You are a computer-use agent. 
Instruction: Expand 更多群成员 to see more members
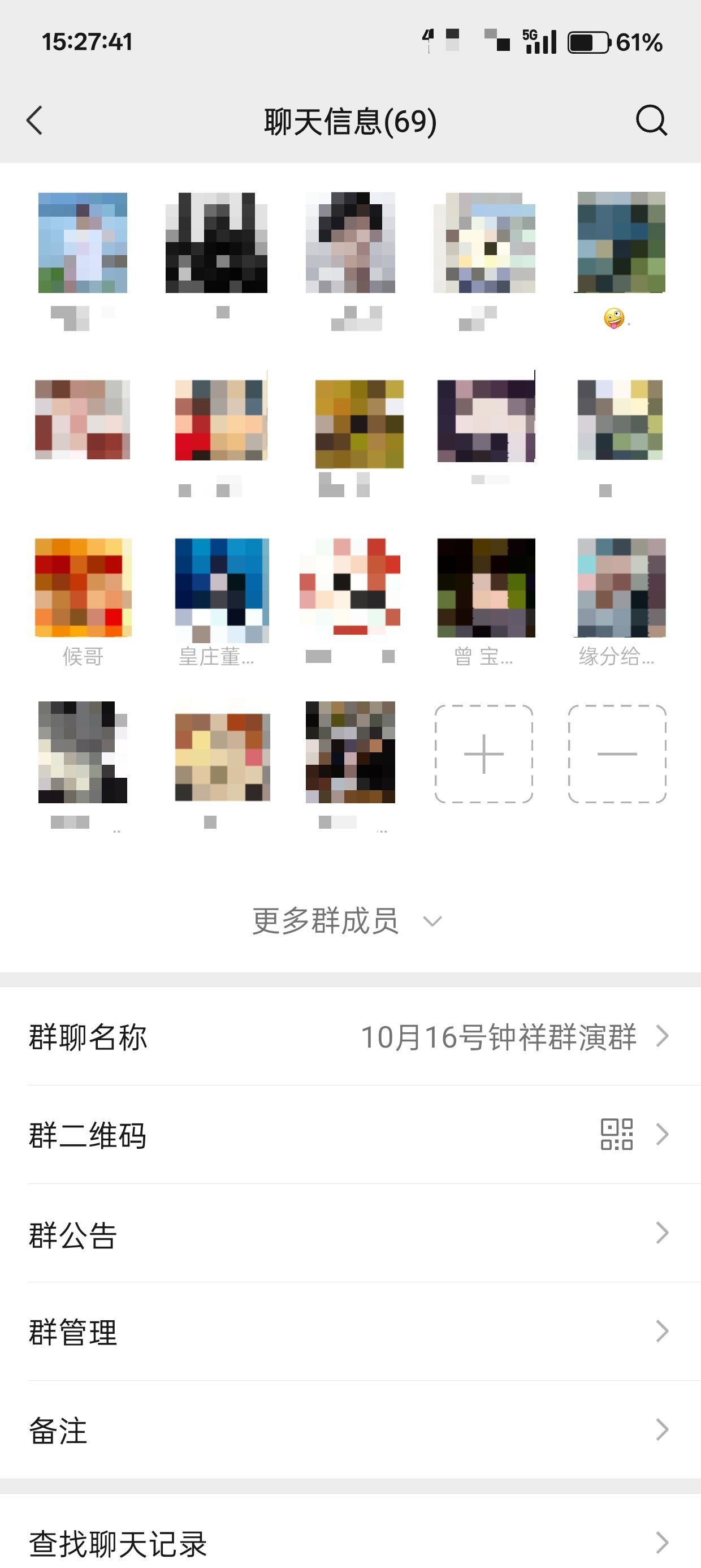(x=347, y=920)
